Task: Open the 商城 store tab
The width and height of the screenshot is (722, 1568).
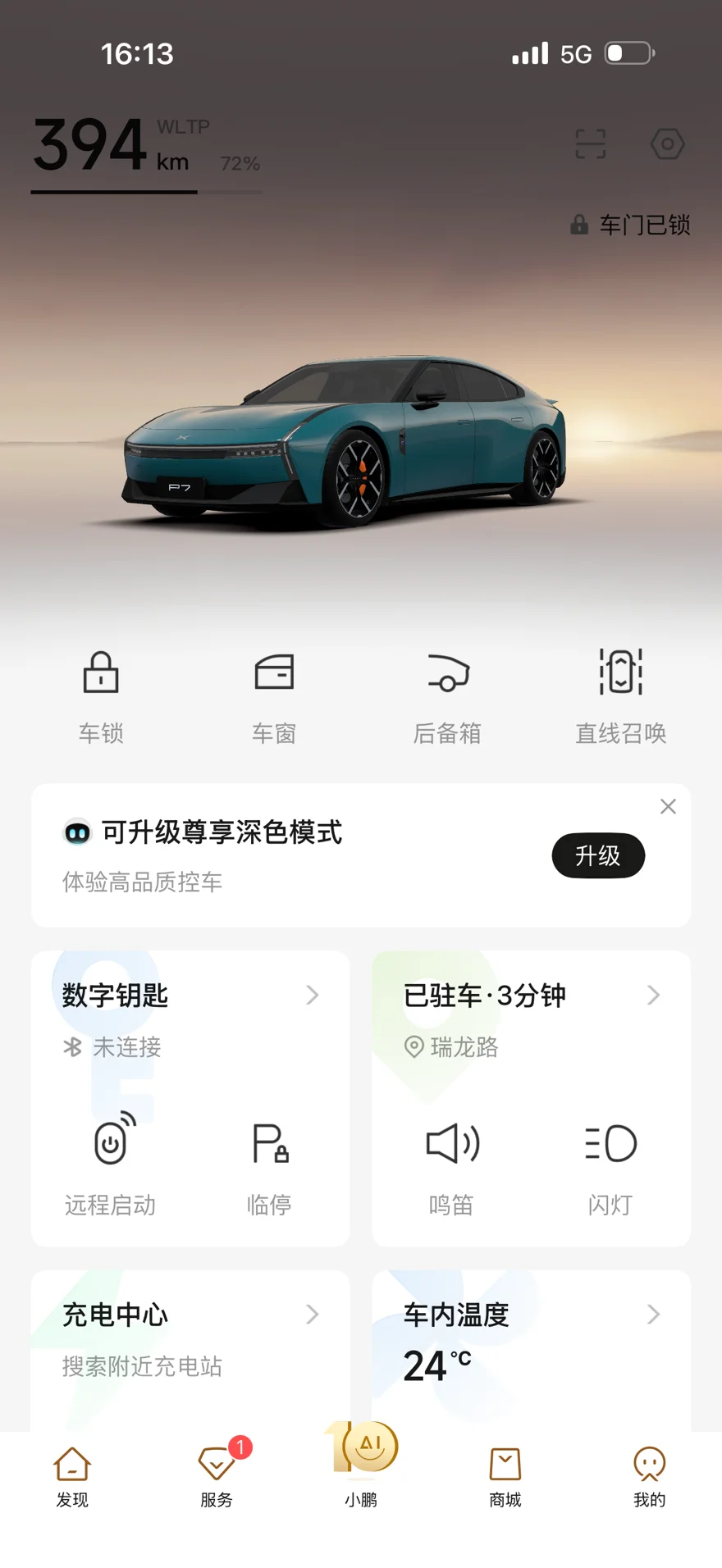Action: [505, 1476]
